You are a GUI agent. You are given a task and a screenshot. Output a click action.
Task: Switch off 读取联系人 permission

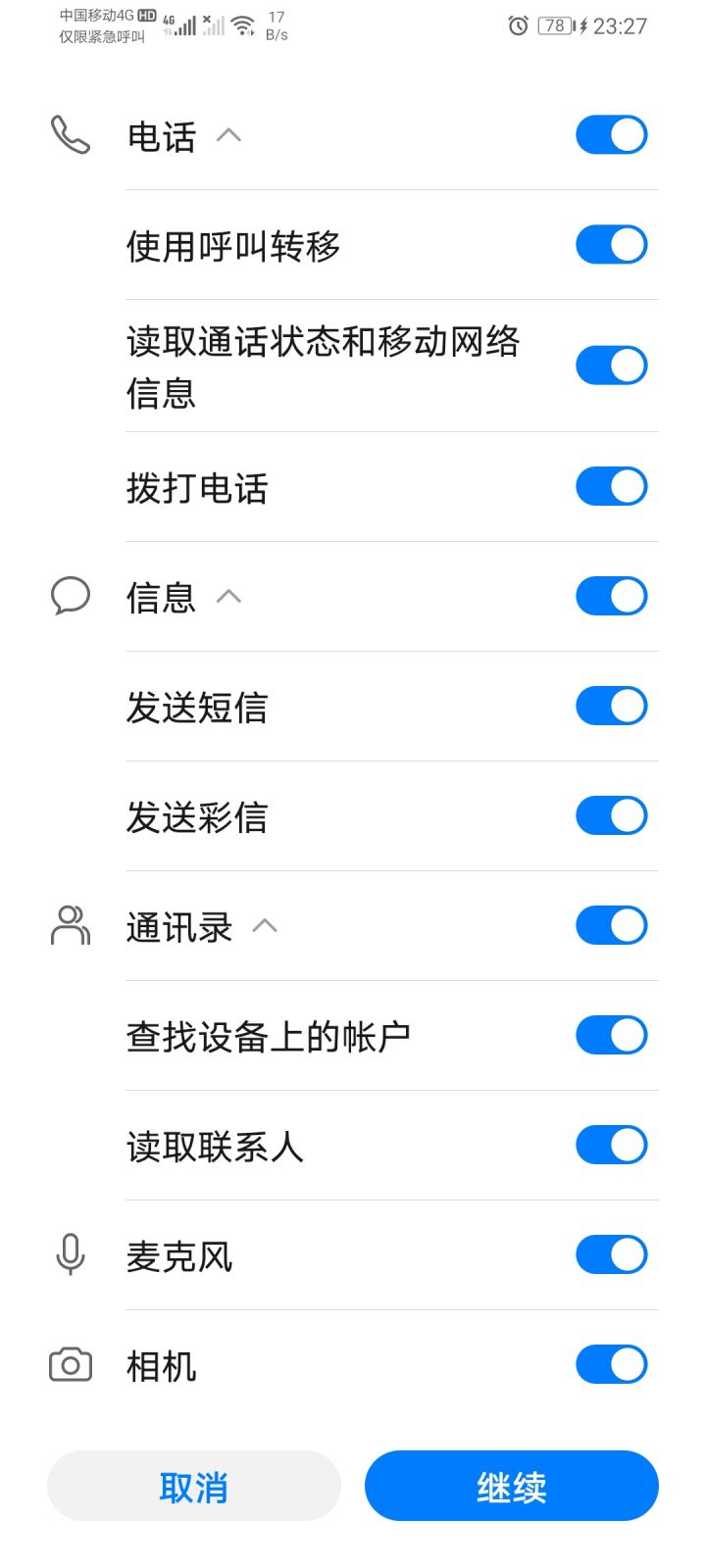611,1145
